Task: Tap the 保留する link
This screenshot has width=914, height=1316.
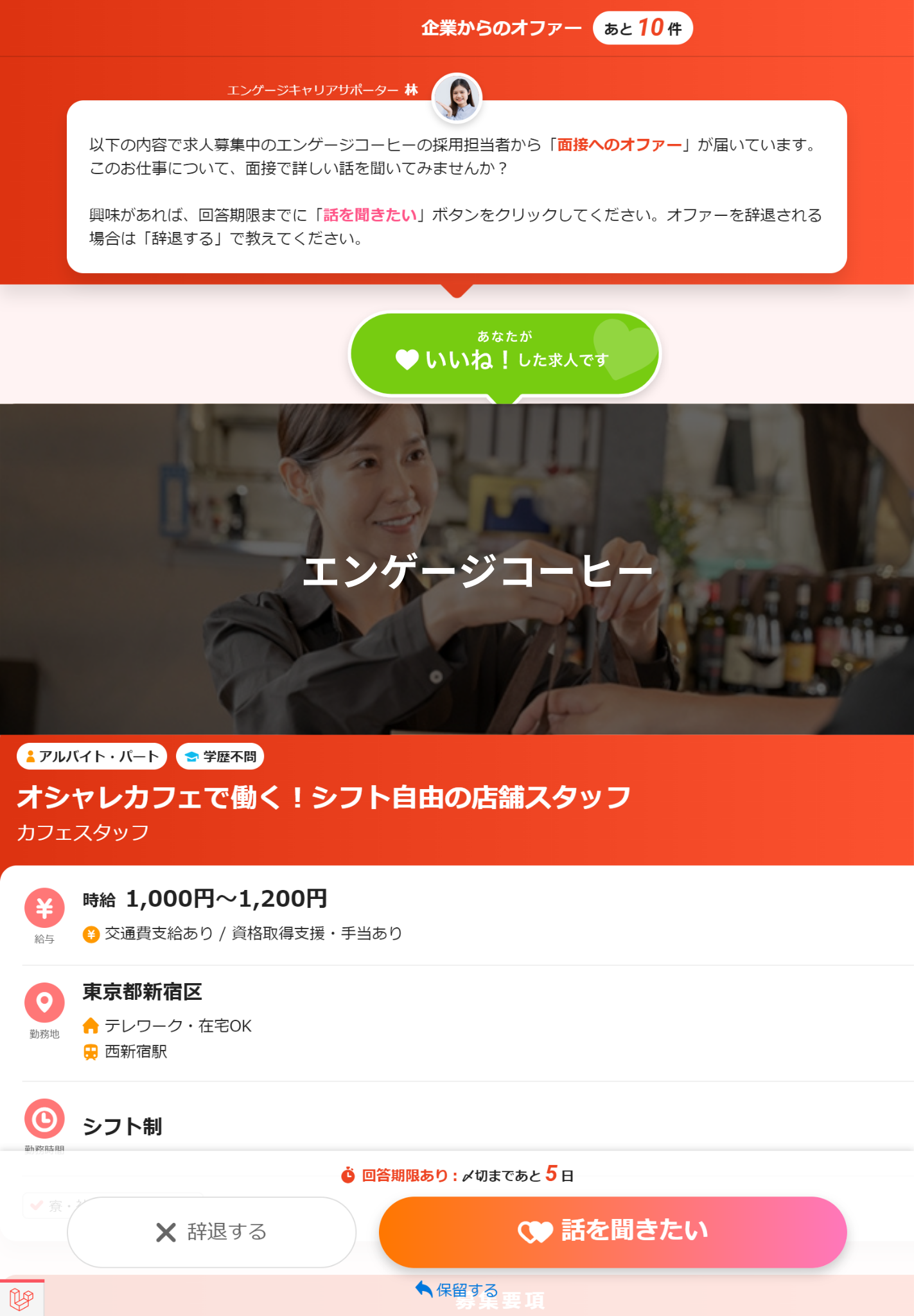Action: click(457, 1289)
